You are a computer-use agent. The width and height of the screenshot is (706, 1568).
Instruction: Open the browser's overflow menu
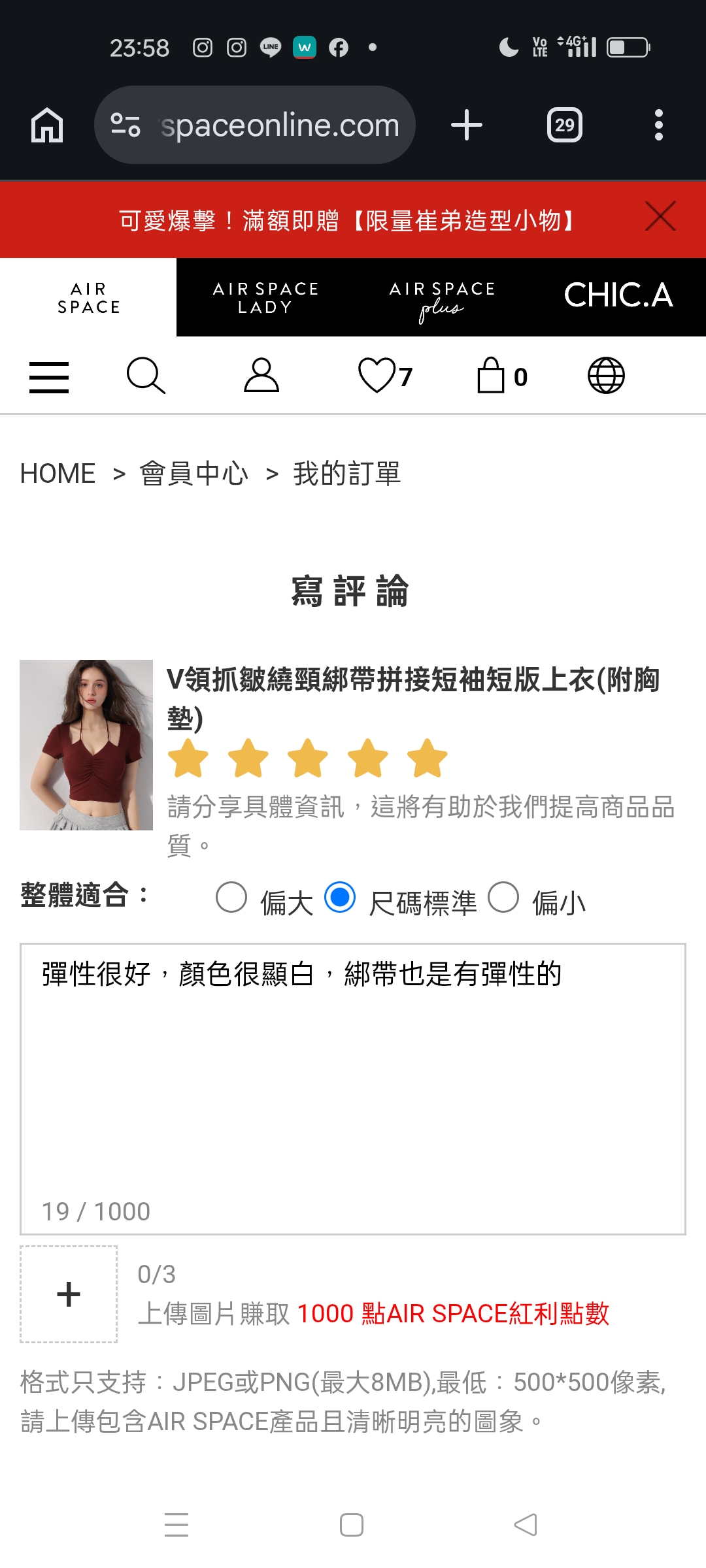coord(658,125)
